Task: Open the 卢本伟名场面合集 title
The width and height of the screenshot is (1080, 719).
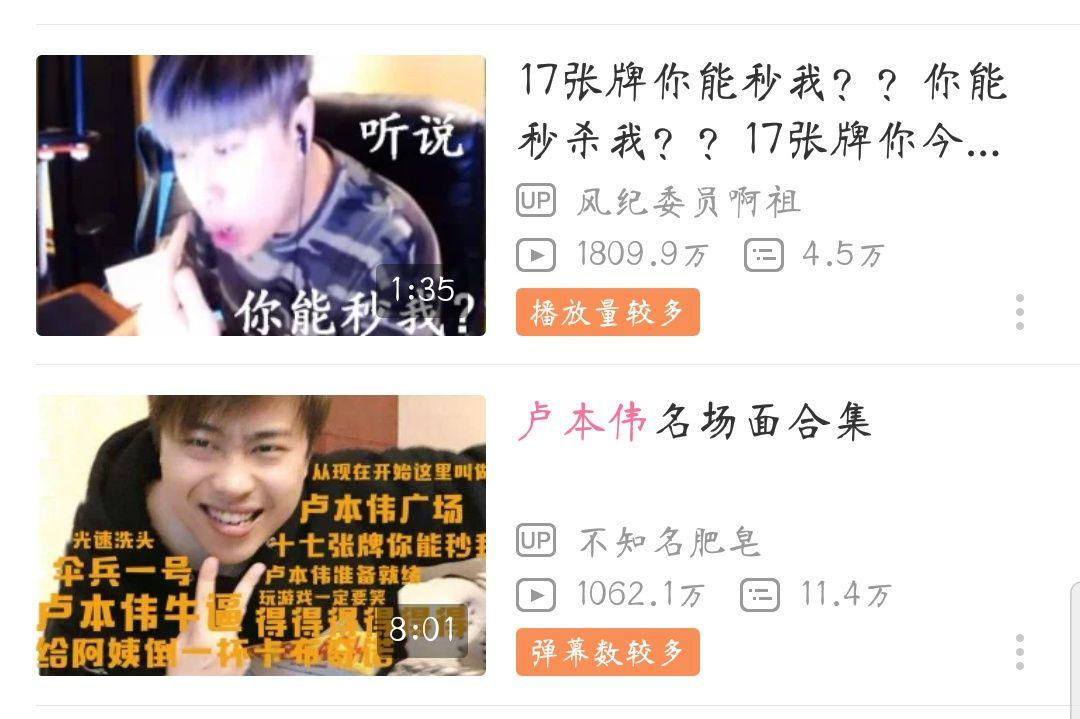Action: pos(694,422)
